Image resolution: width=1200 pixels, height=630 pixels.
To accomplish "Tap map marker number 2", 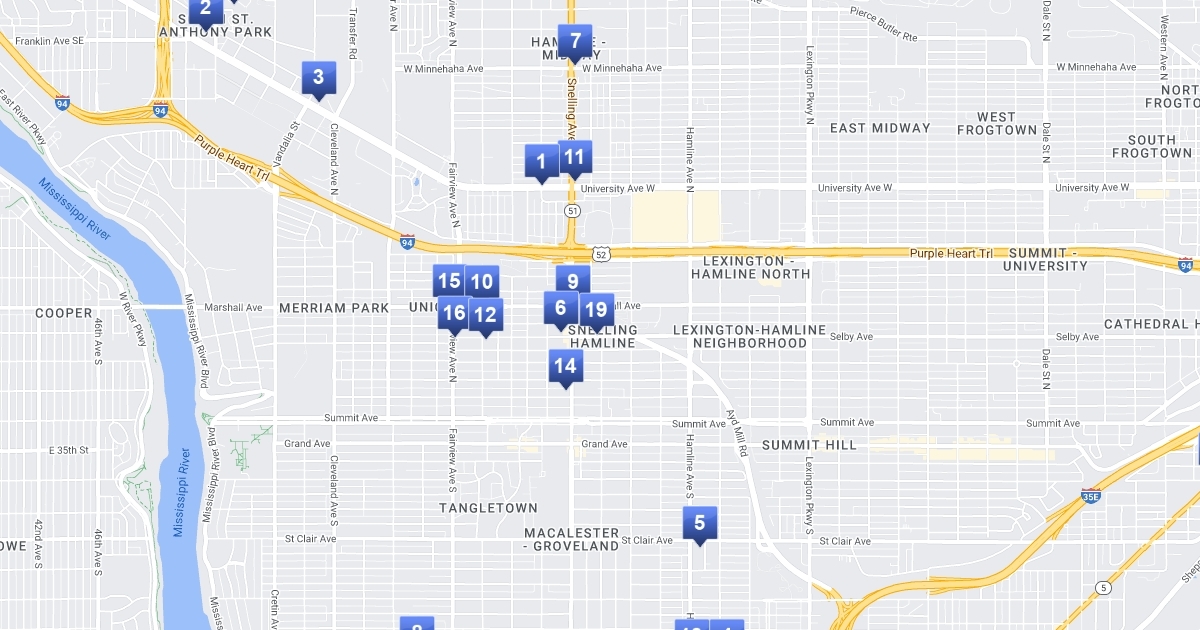I will click(205, 10).
